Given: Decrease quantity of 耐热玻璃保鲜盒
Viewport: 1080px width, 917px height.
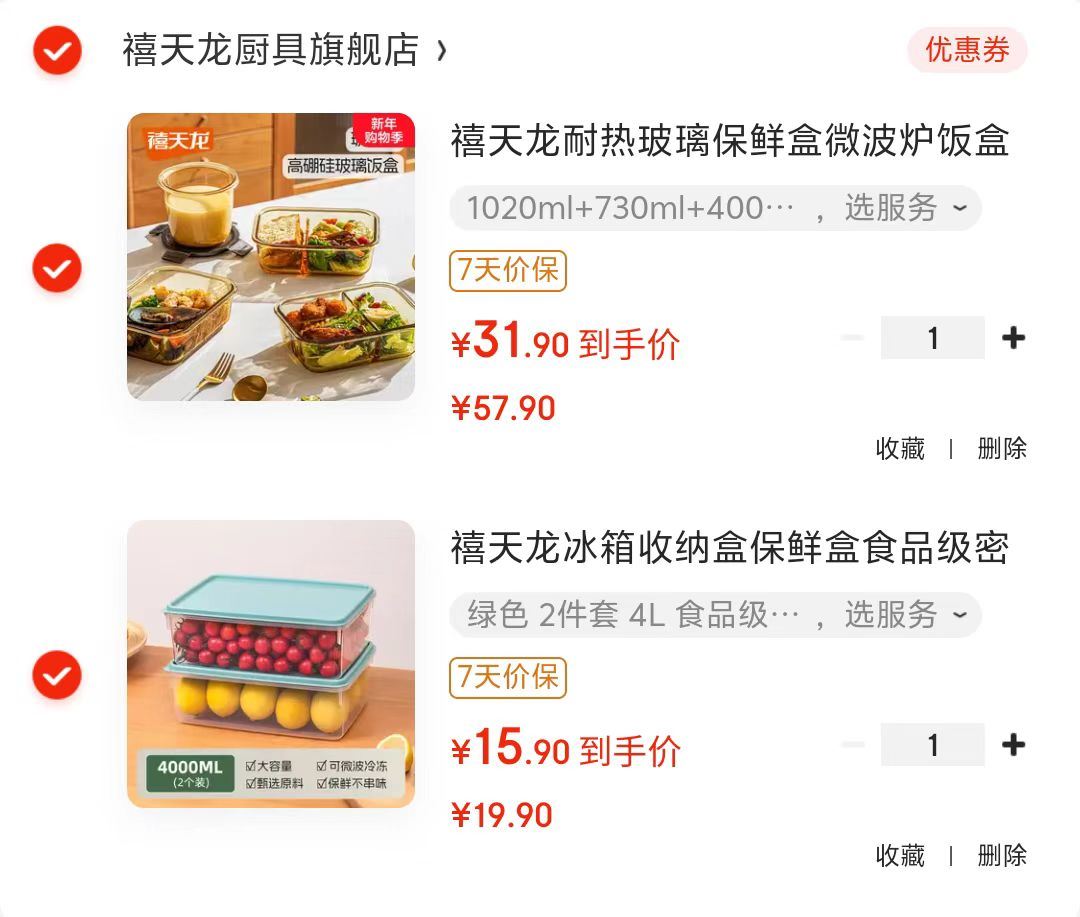Looking at the screenshot, I should point(852,338).
